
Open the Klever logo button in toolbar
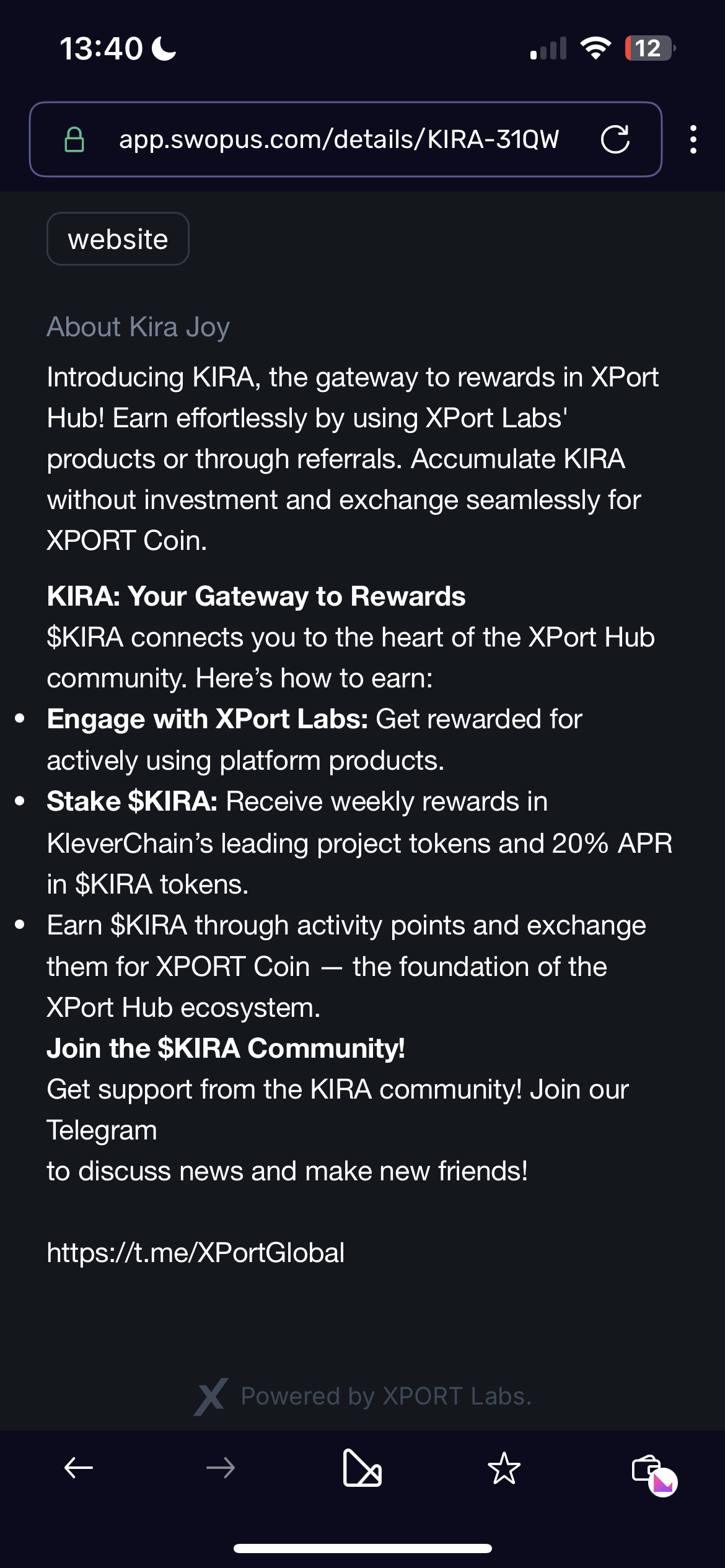click(x=362, y=1468)
